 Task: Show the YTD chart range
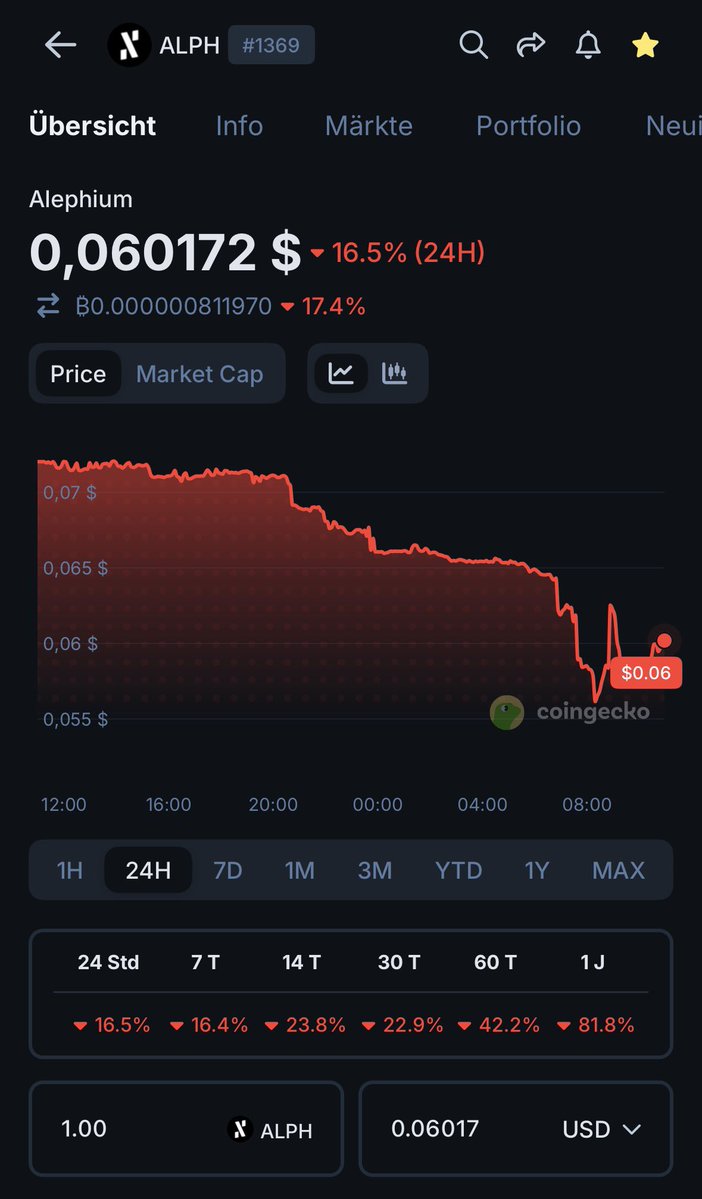(458, 870)
